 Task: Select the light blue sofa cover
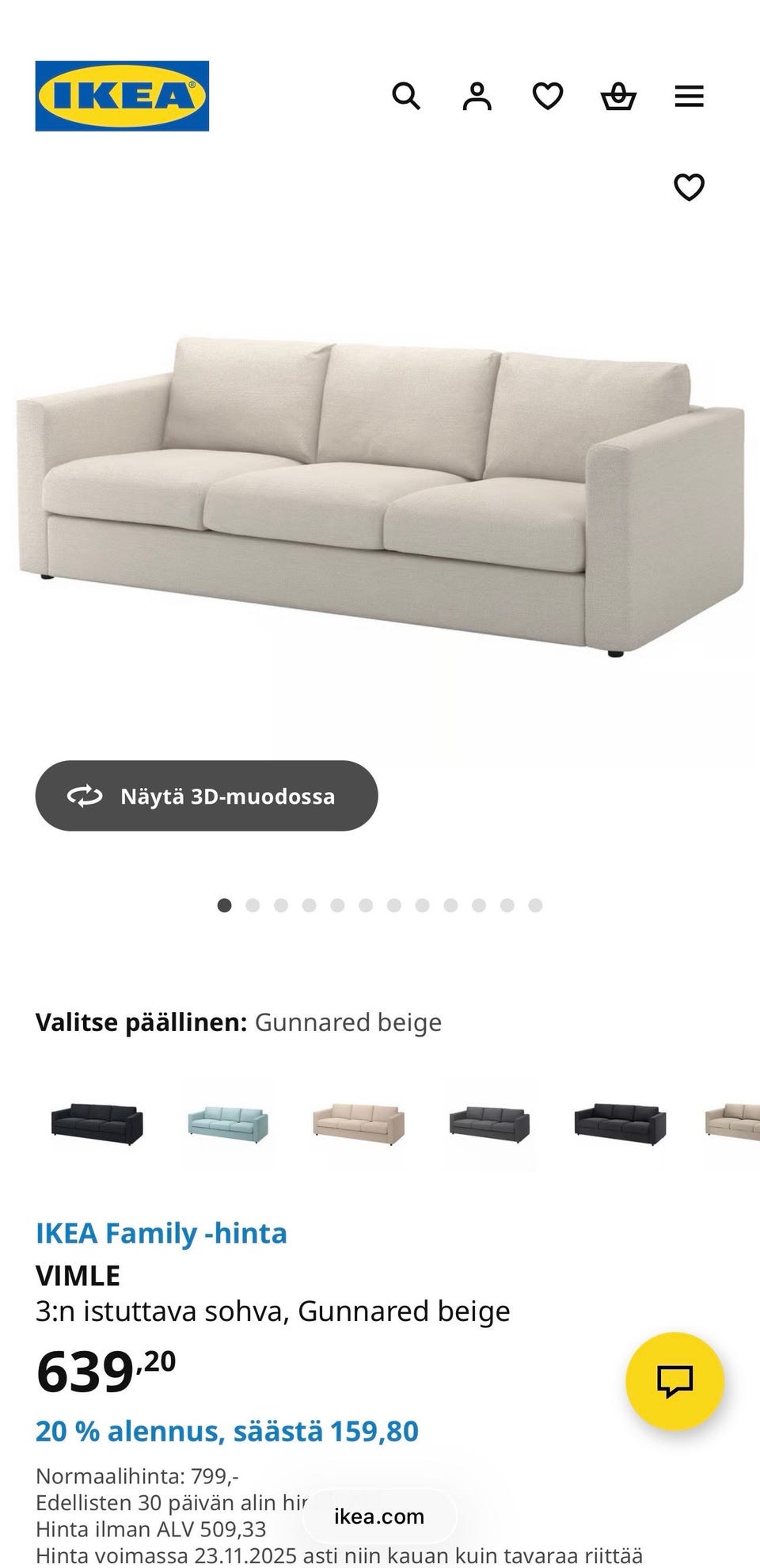(x=228, y=1124)
